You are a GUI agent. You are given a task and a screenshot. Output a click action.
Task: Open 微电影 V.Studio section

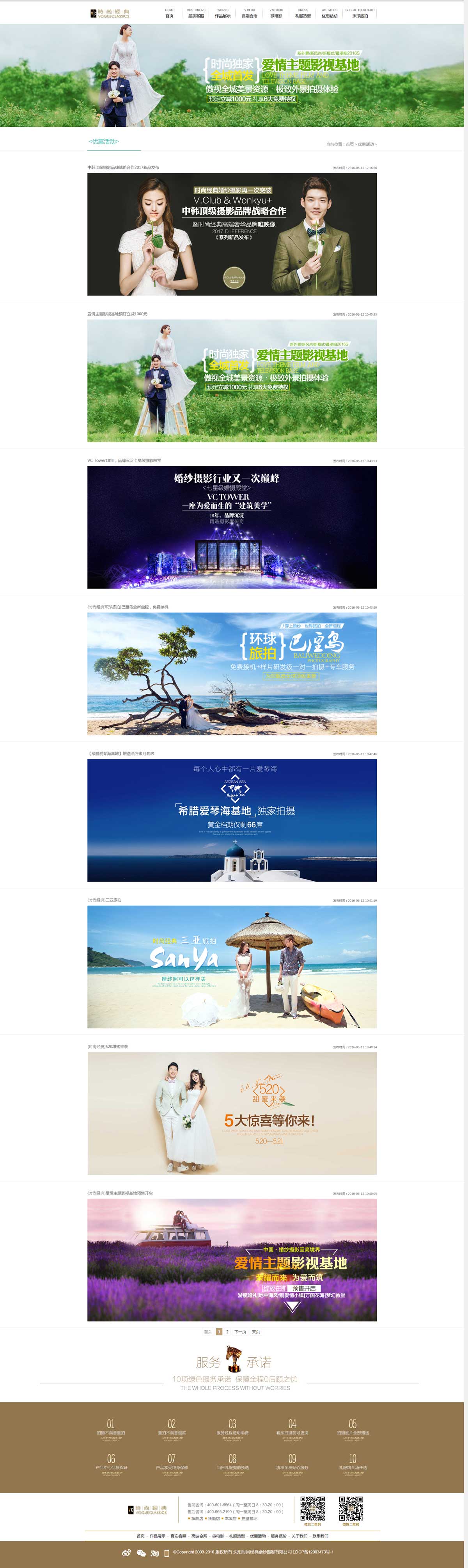coord(276,13)
